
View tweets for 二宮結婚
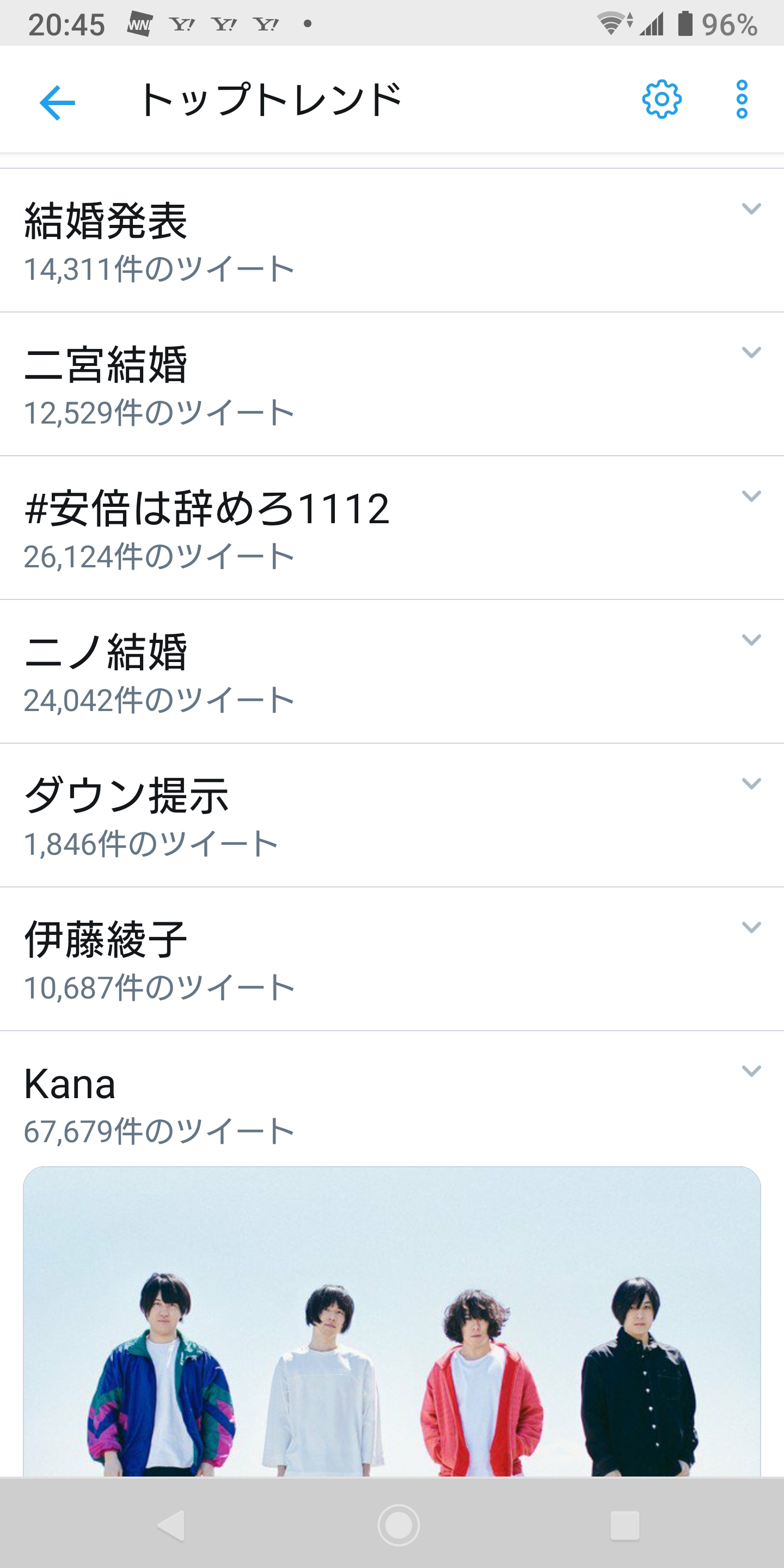click(x=106, y=365)
